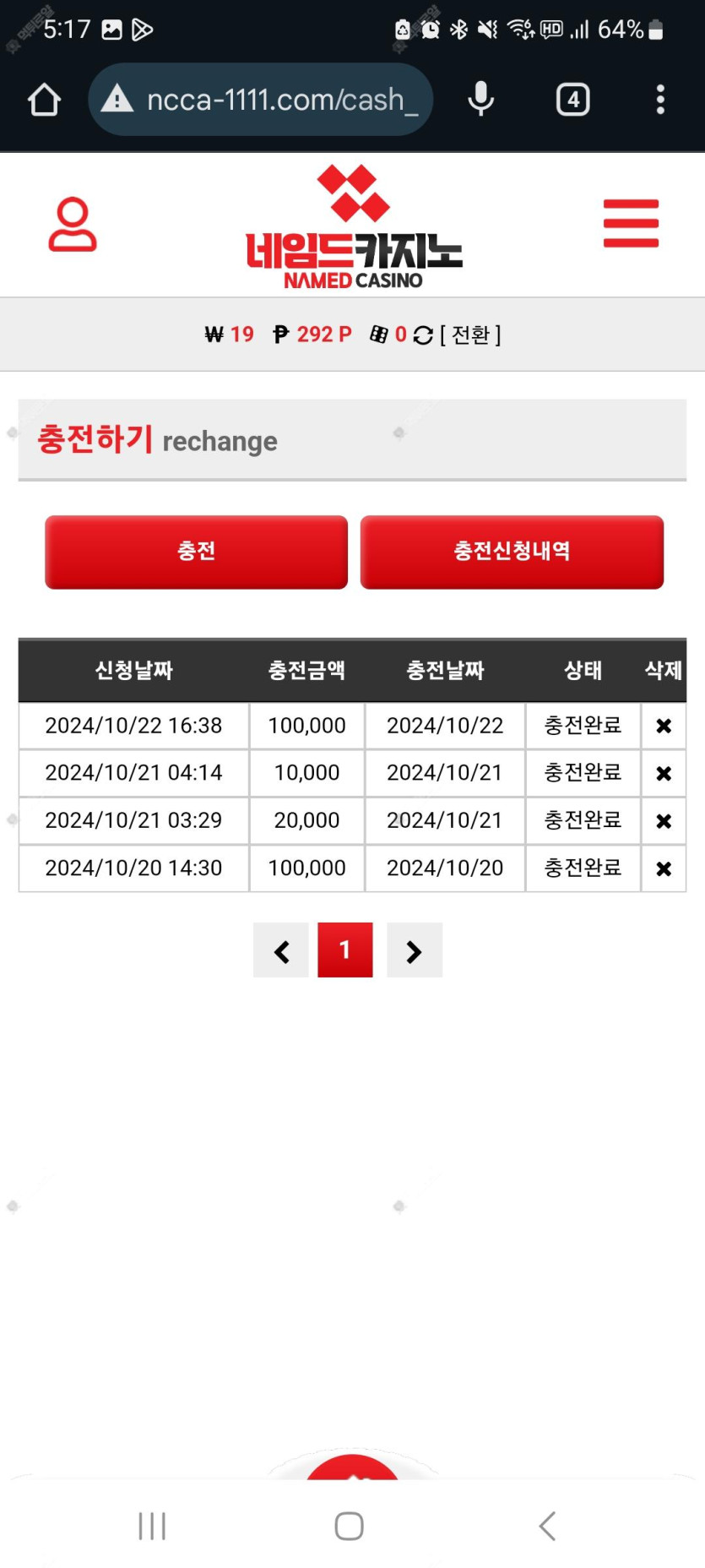This screenshot has width=705, height=1568.
Task: Delete the 2024/10/20 14:30 recharge entry
Action: click(x=664, y=868)
